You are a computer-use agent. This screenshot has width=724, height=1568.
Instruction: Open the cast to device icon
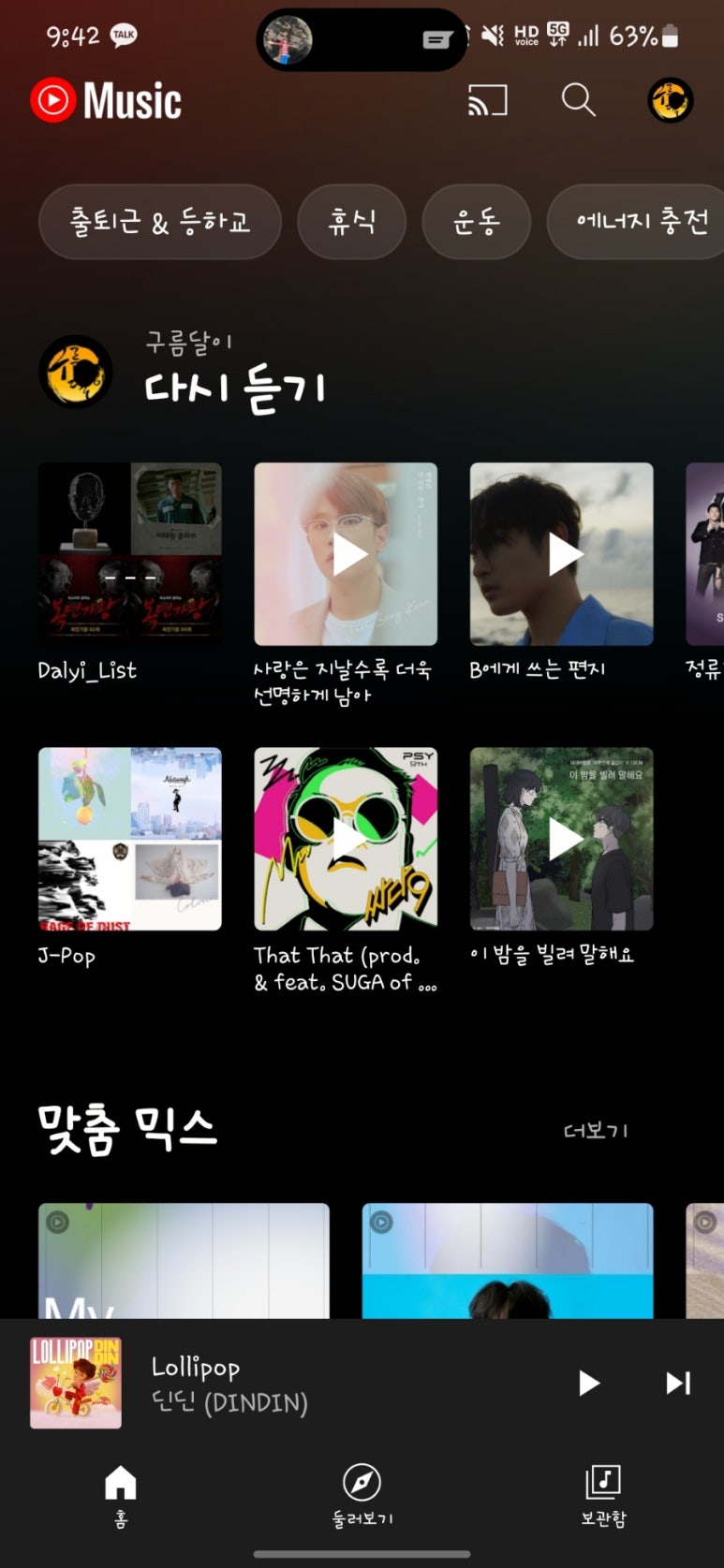pyautogui.click(x=487, y=100)
